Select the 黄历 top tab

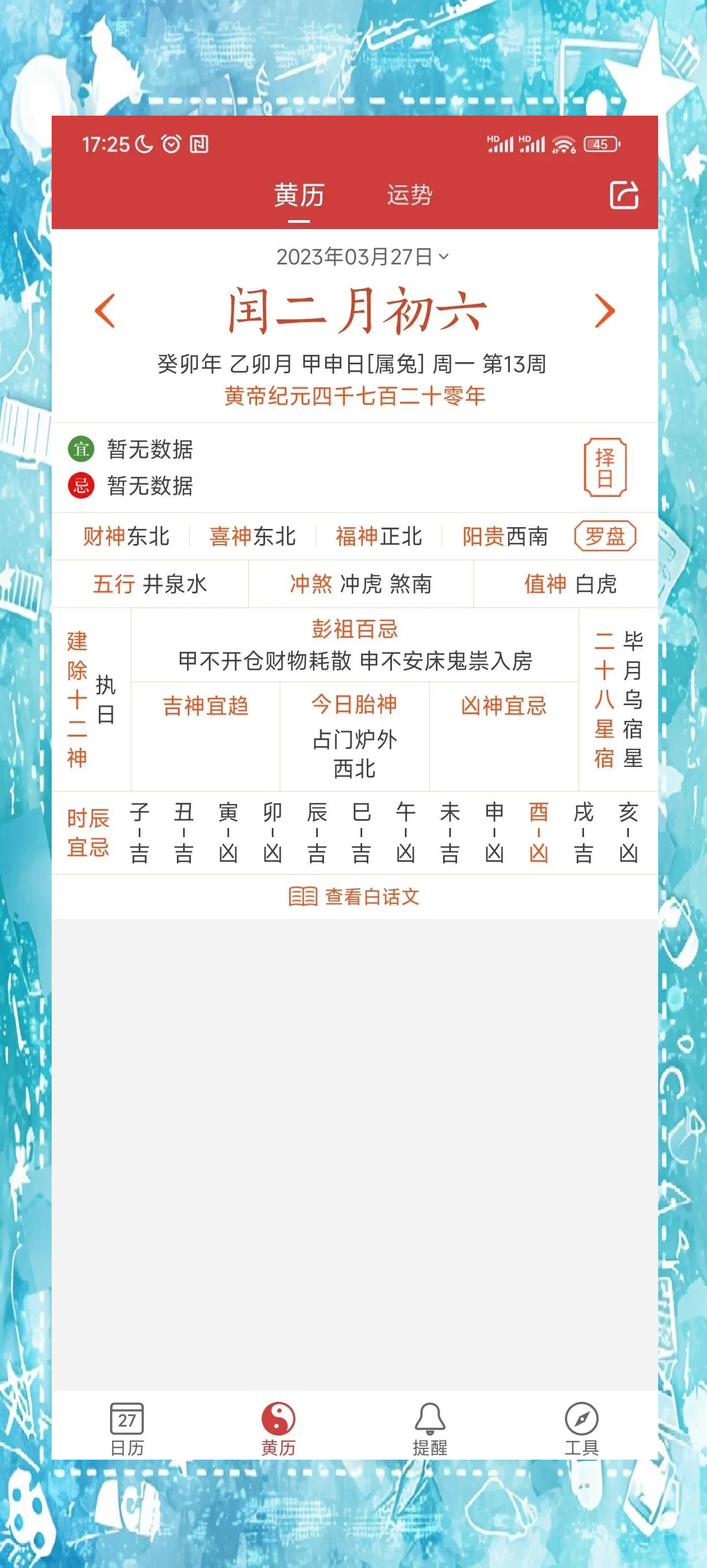(299, 195)
